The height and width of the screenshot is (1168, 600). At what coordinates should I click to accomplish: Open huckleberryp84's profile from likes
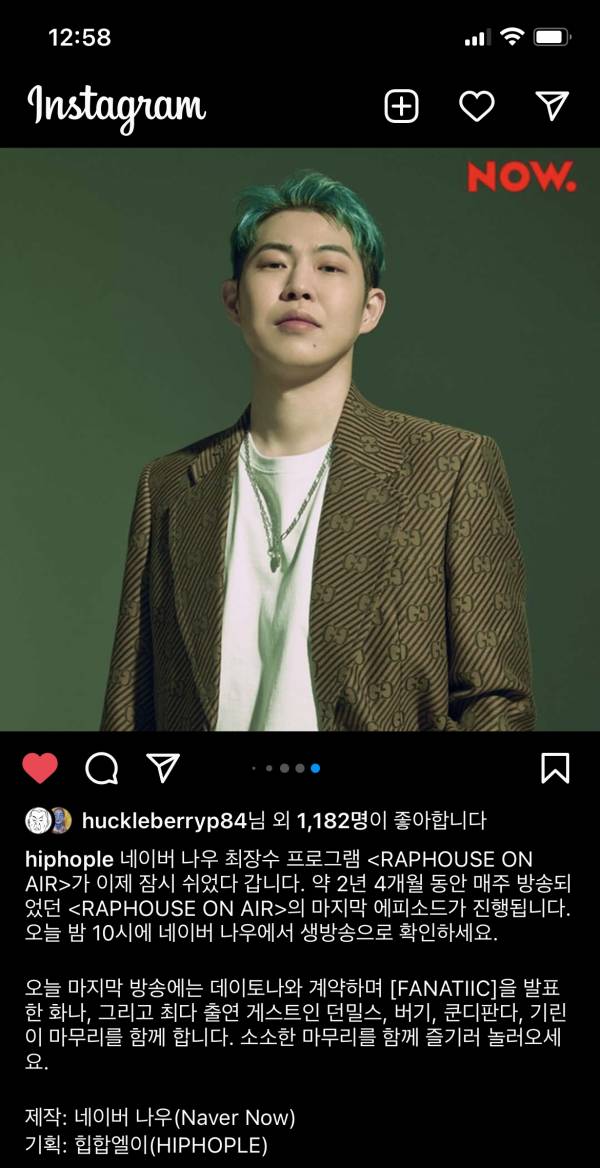[163, 821]
